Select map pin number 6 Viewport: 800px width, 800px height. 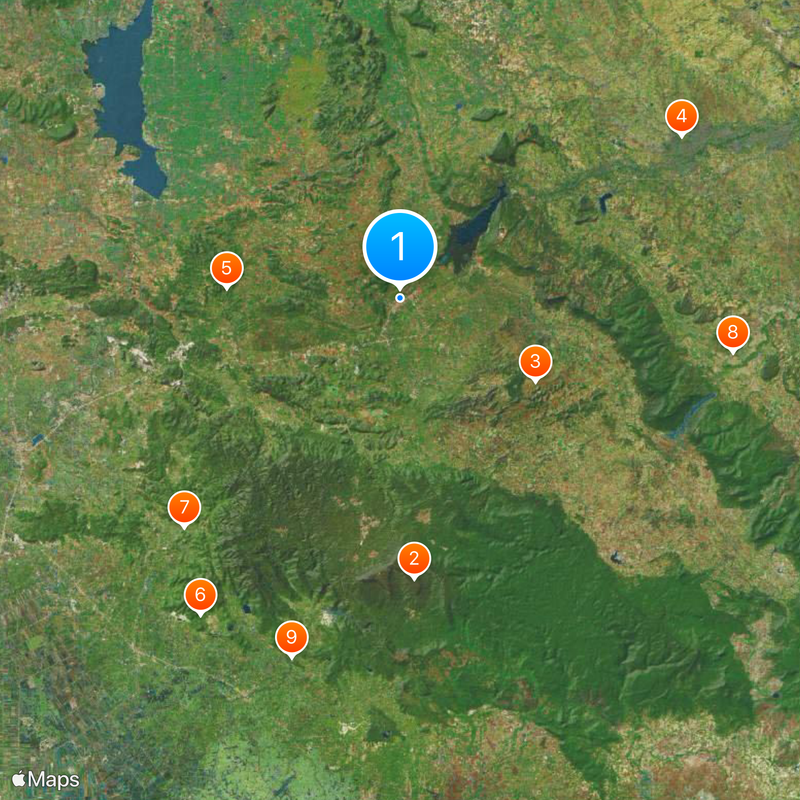coord(200,596)
